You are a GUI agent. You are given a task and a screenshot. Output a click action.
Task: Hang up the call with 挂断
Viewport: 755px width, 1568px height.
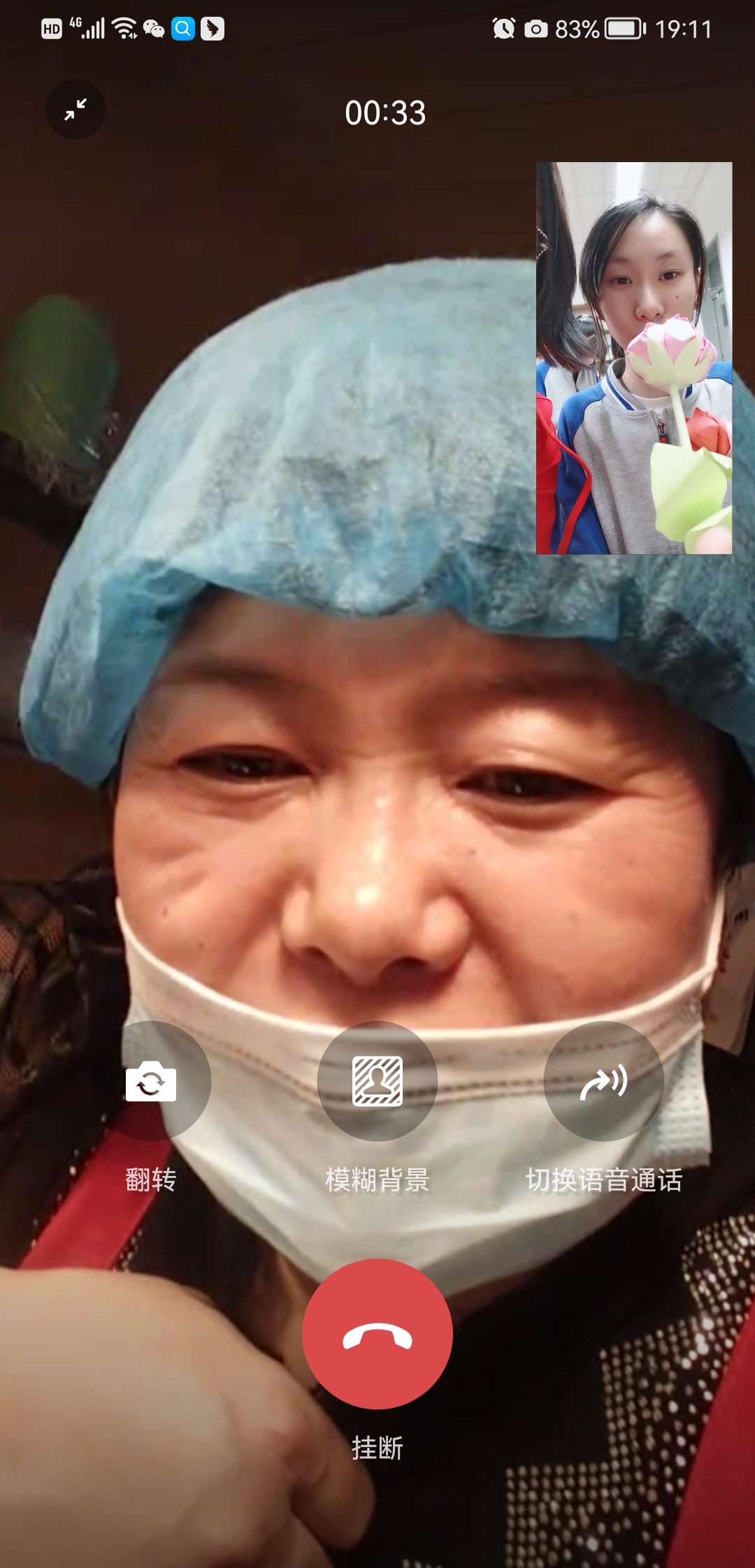[377, 1334]
